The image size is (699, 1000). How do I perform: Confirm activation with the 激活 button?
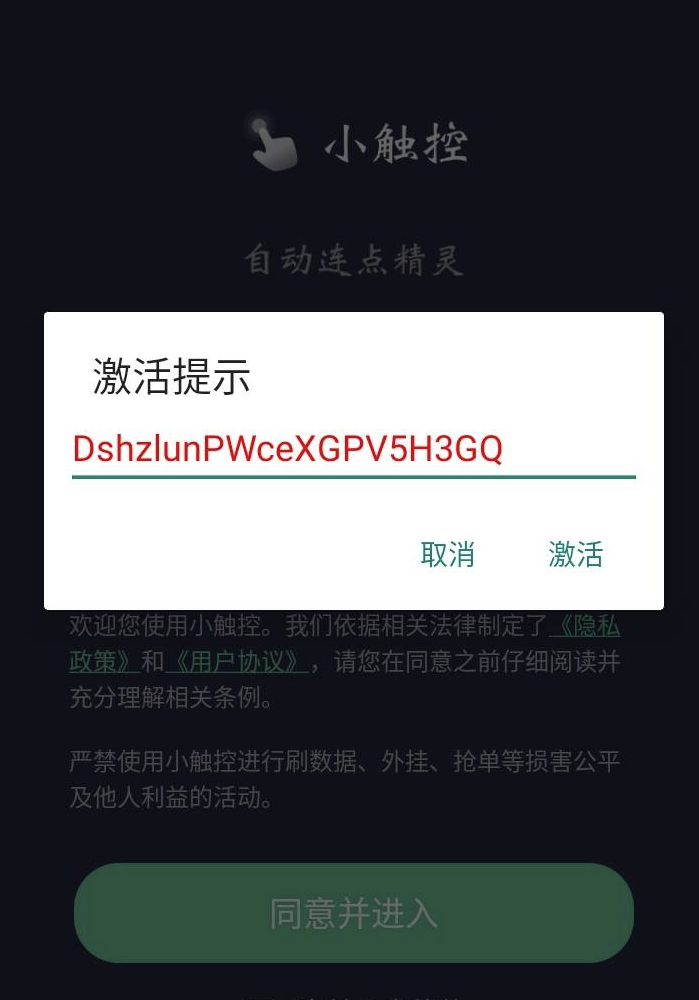(x=576, y=554)
